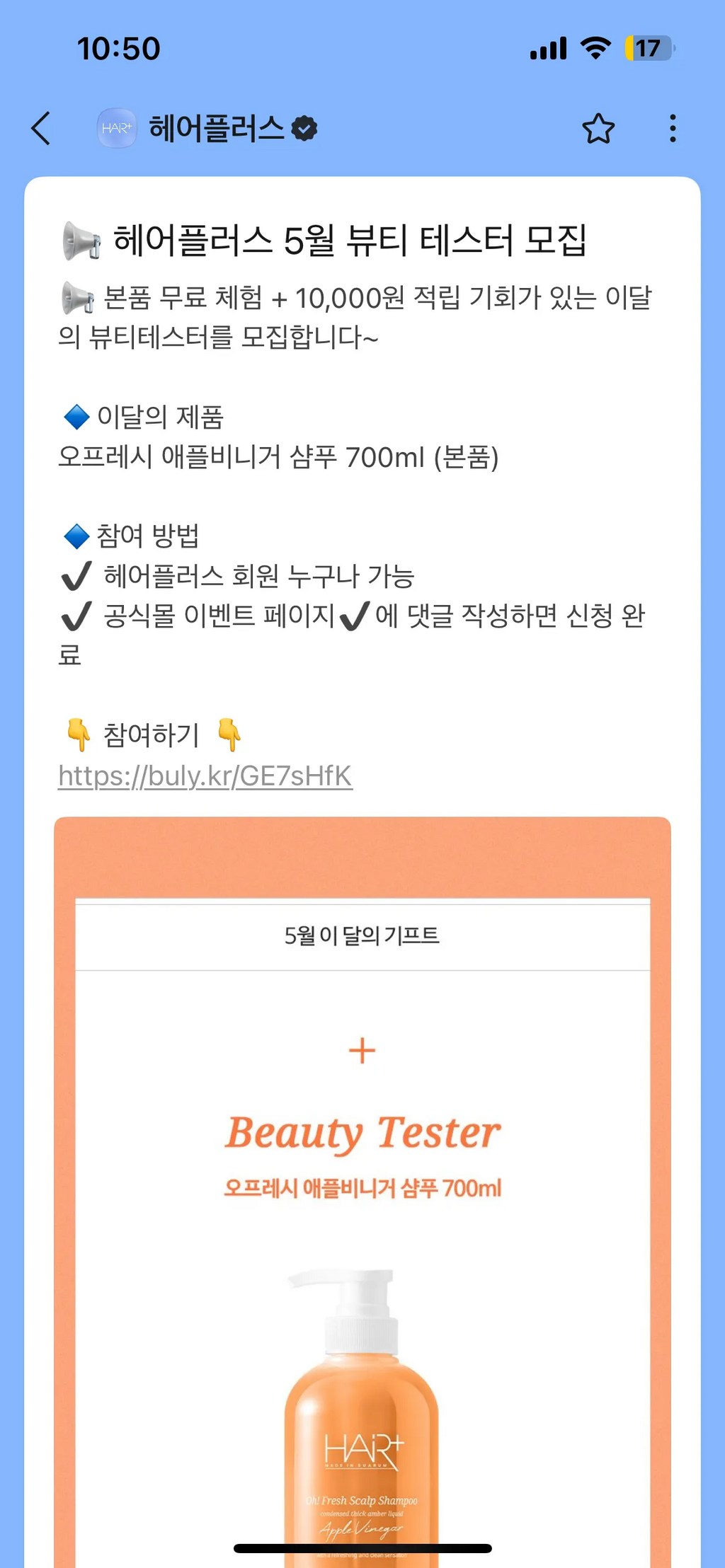Viewport: 725px width, 1568px height.
Task: Favorite this channel with the star icon
Action: [598, 129]
